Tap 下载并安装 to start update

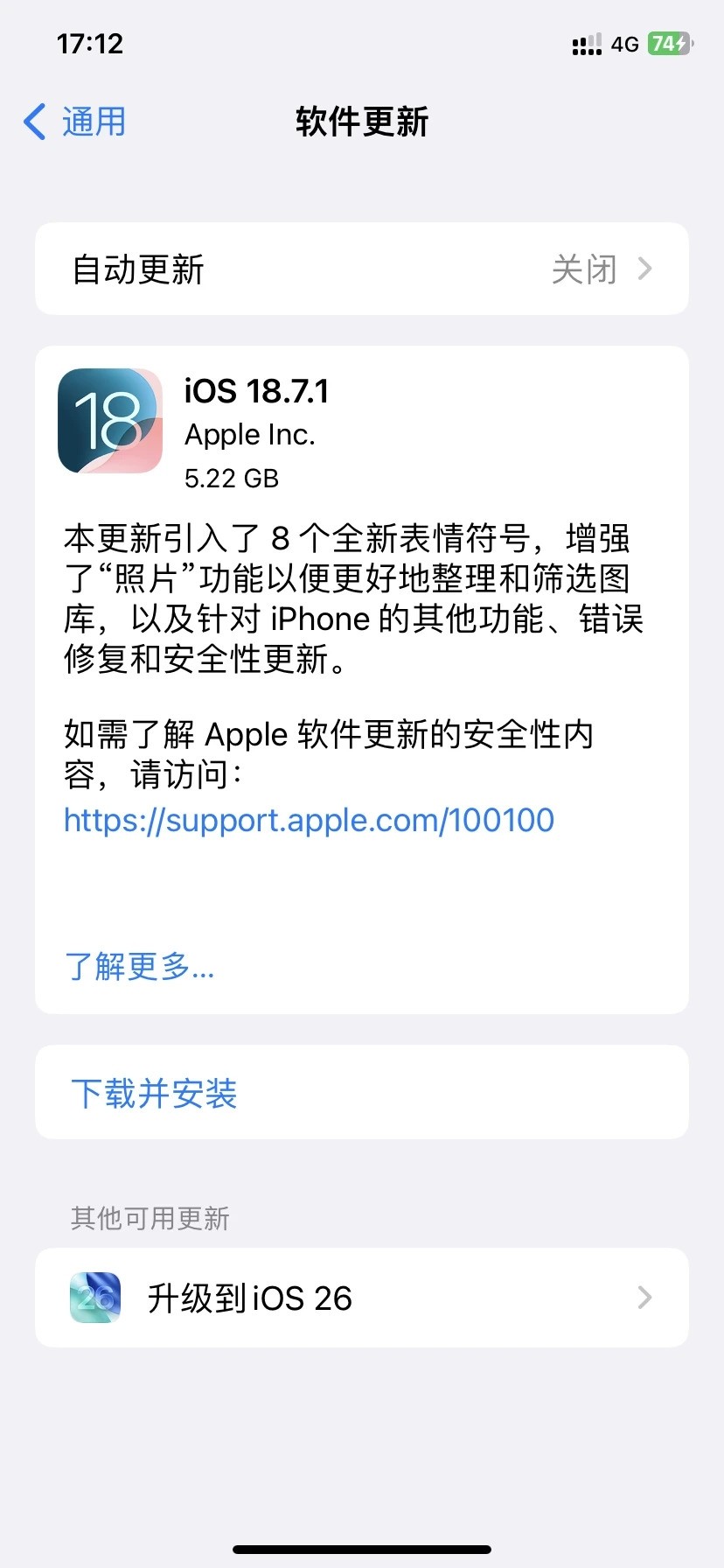click(x=154, y=1094)
